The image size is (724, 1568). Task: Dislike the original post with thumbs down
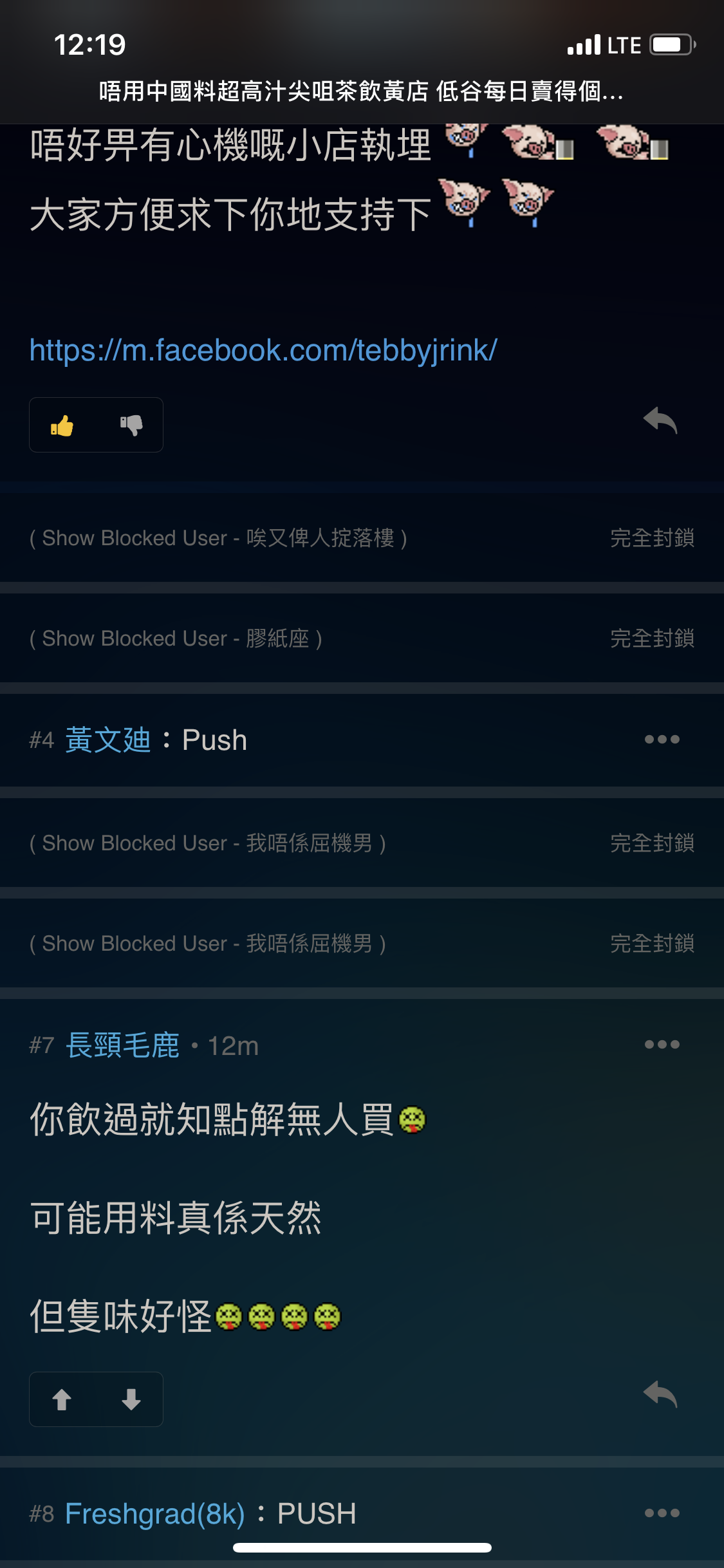coord(131,425)
